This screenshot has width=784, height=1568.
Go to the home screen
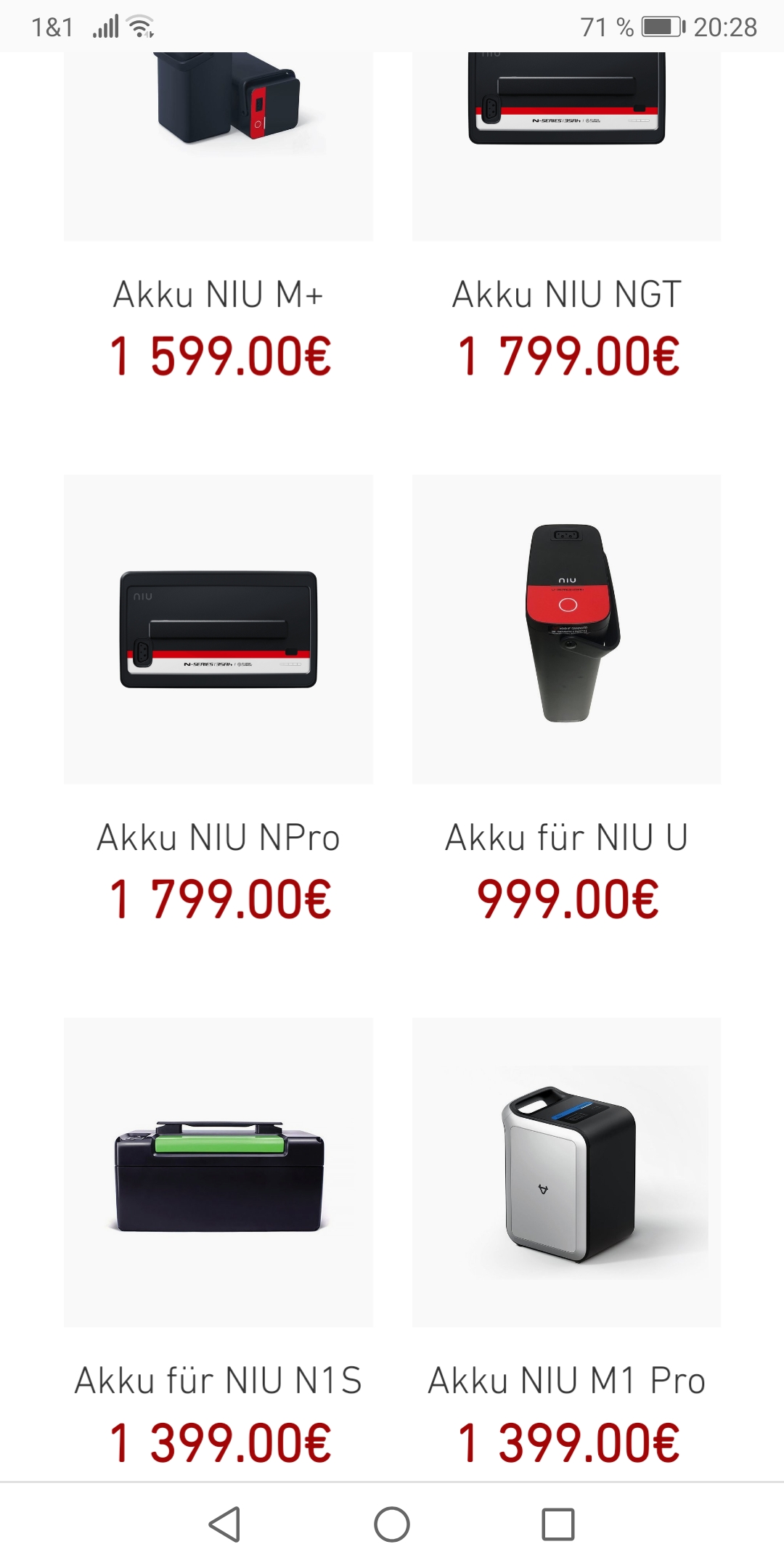click(392, 1524)
